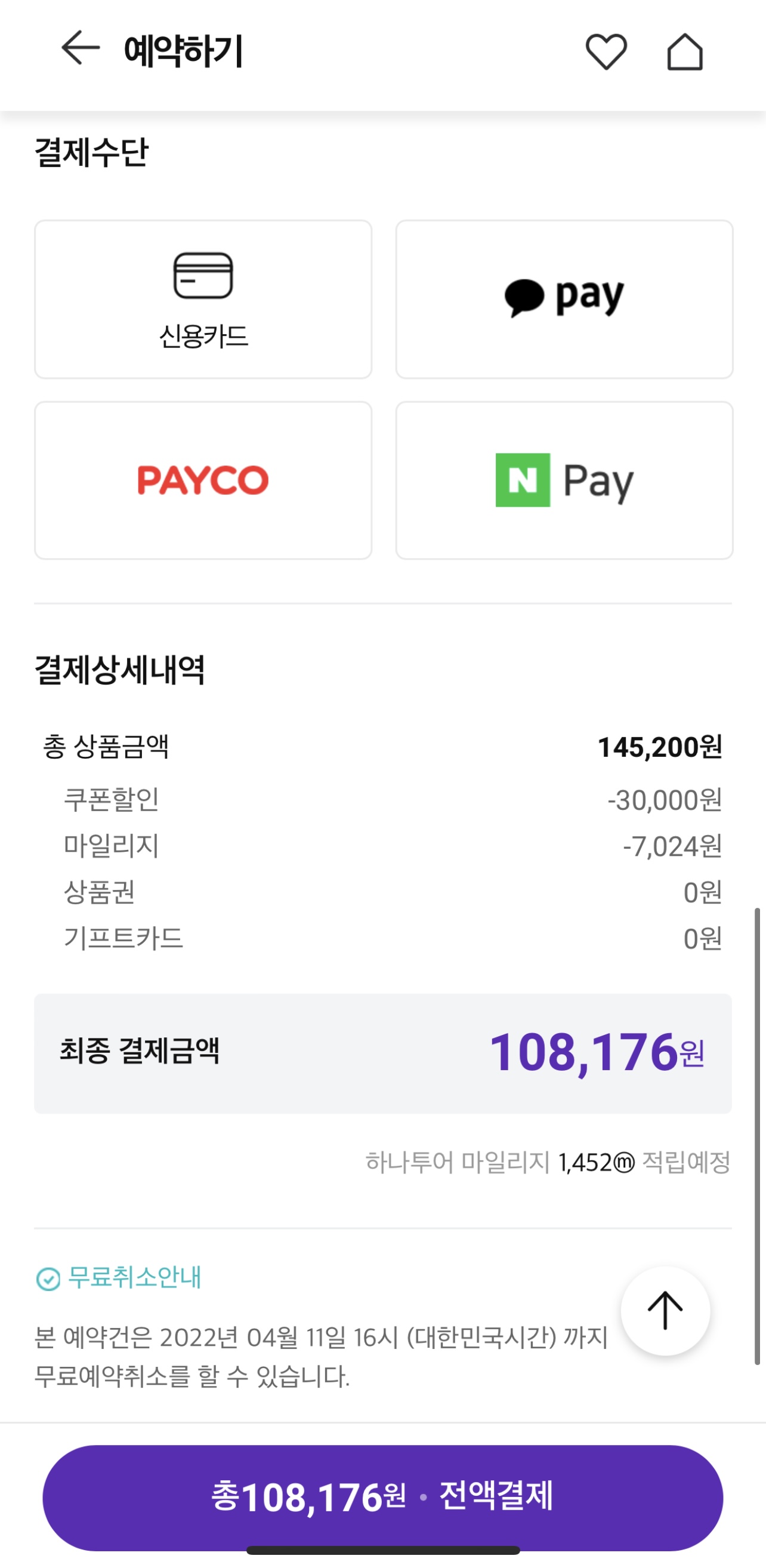Tap the scroll-to-top arrow button
766x1568 pixels.
(665, 1311)
